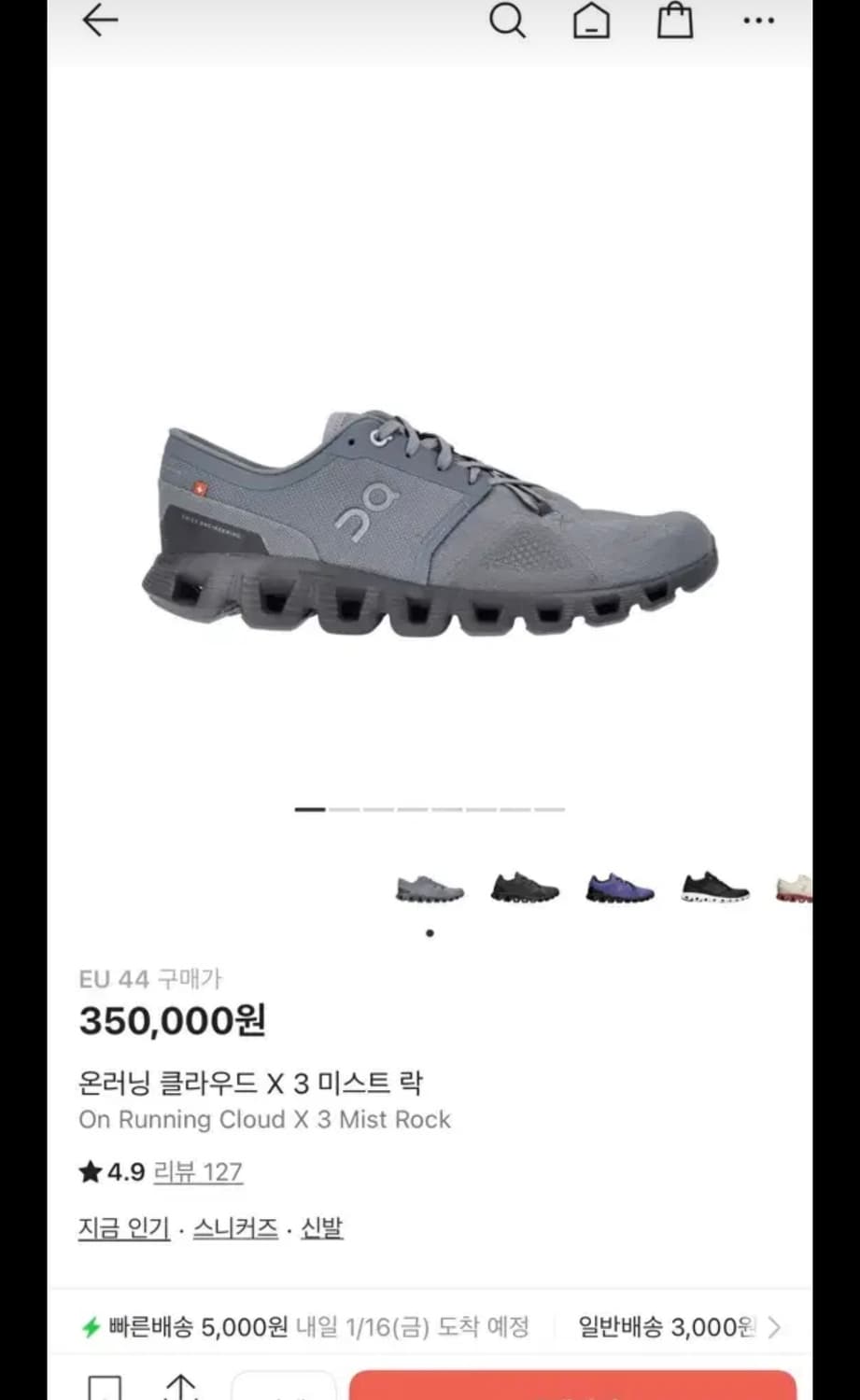Tap the green lightning fast-delivery icon
860x1400 pixels.
(91, 1324)
